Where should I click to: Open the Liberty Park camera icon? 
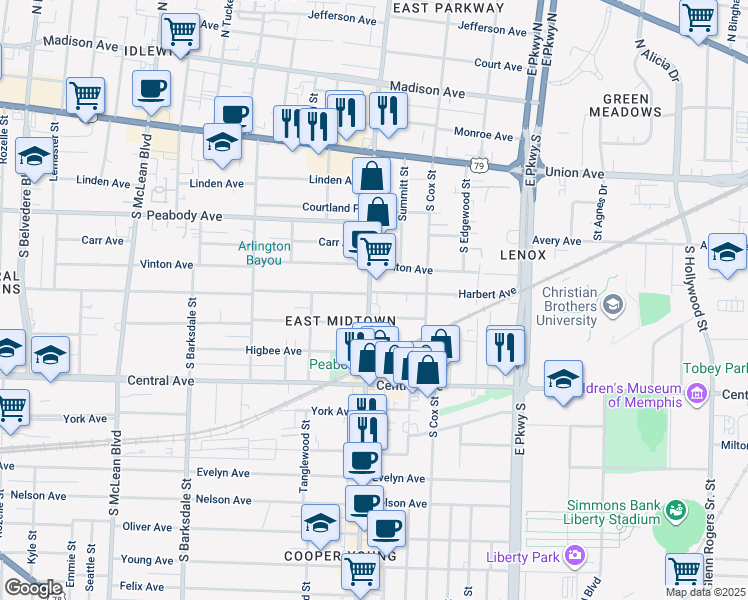pyautogui.click(x=574, y=555)
